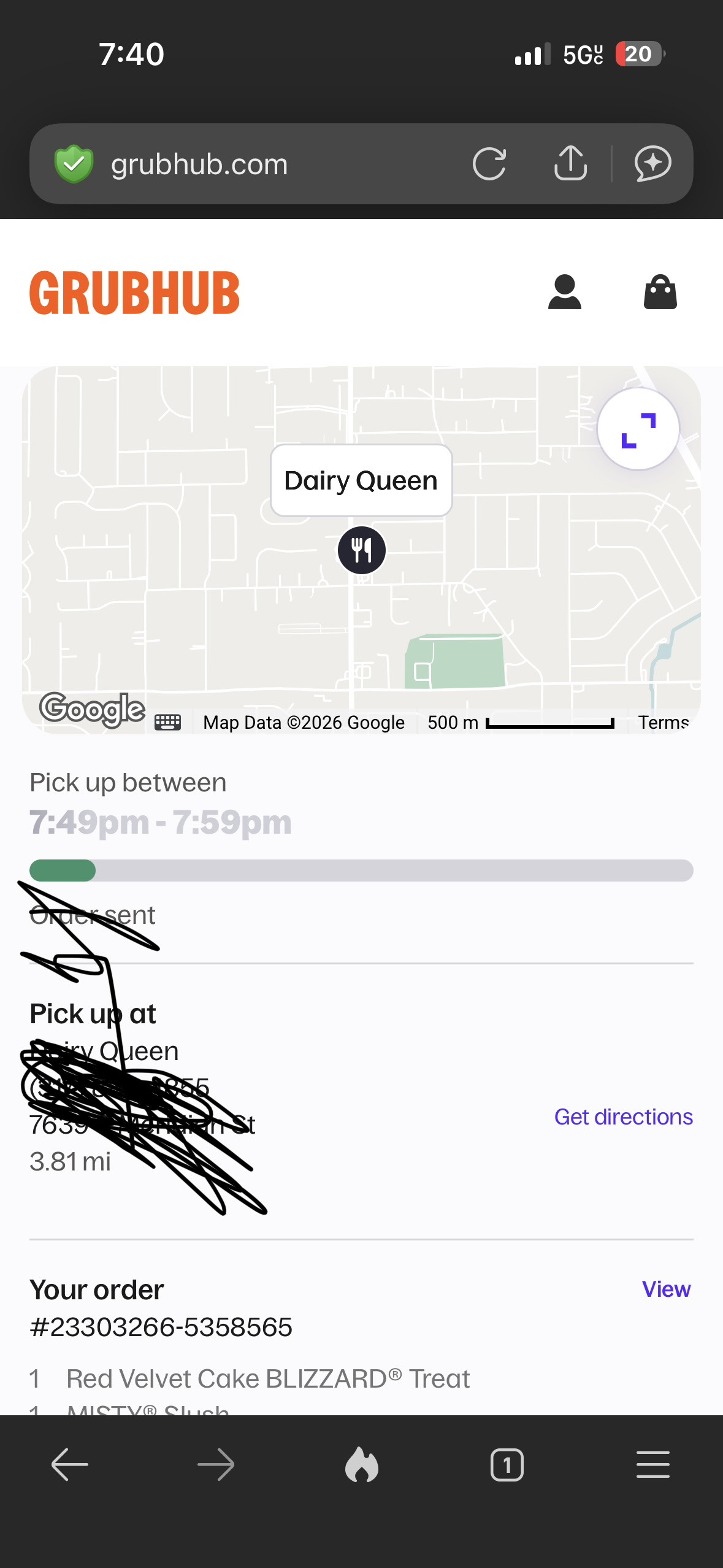This screenshot has width=723, height=1568.
Task: Tap the Dairy Queen restaurant map pin
Action: point(362,550)
